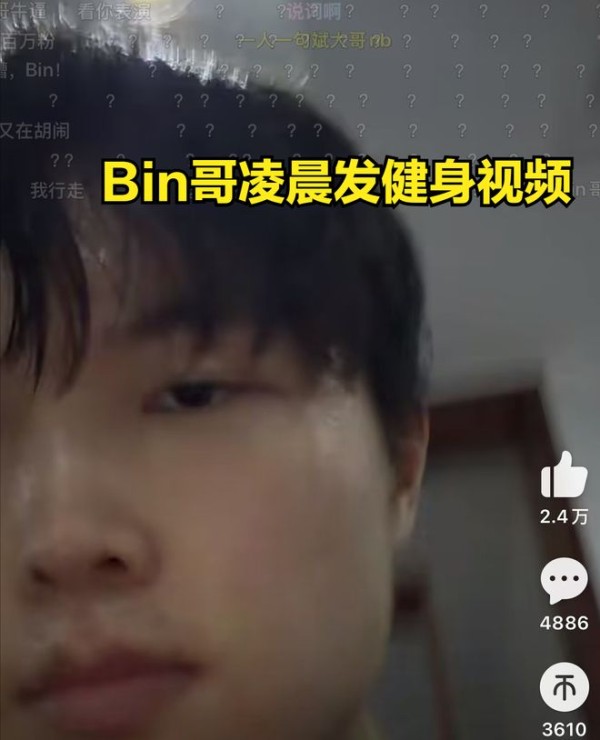Give a coin to this video
600x740 pixels.
click(564, 687)
